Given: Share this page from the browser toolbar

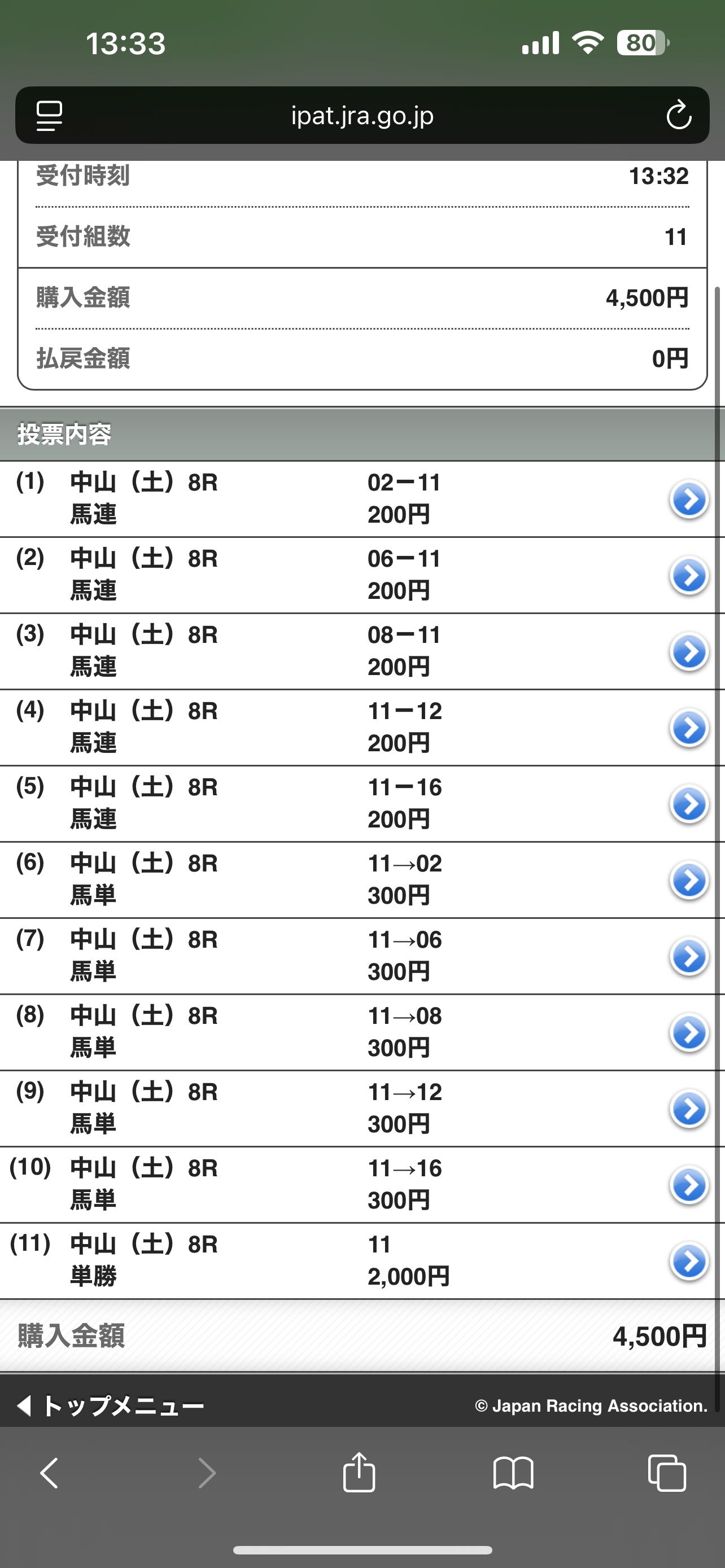Looking at the screenshot, I should tap(359, 1472).
